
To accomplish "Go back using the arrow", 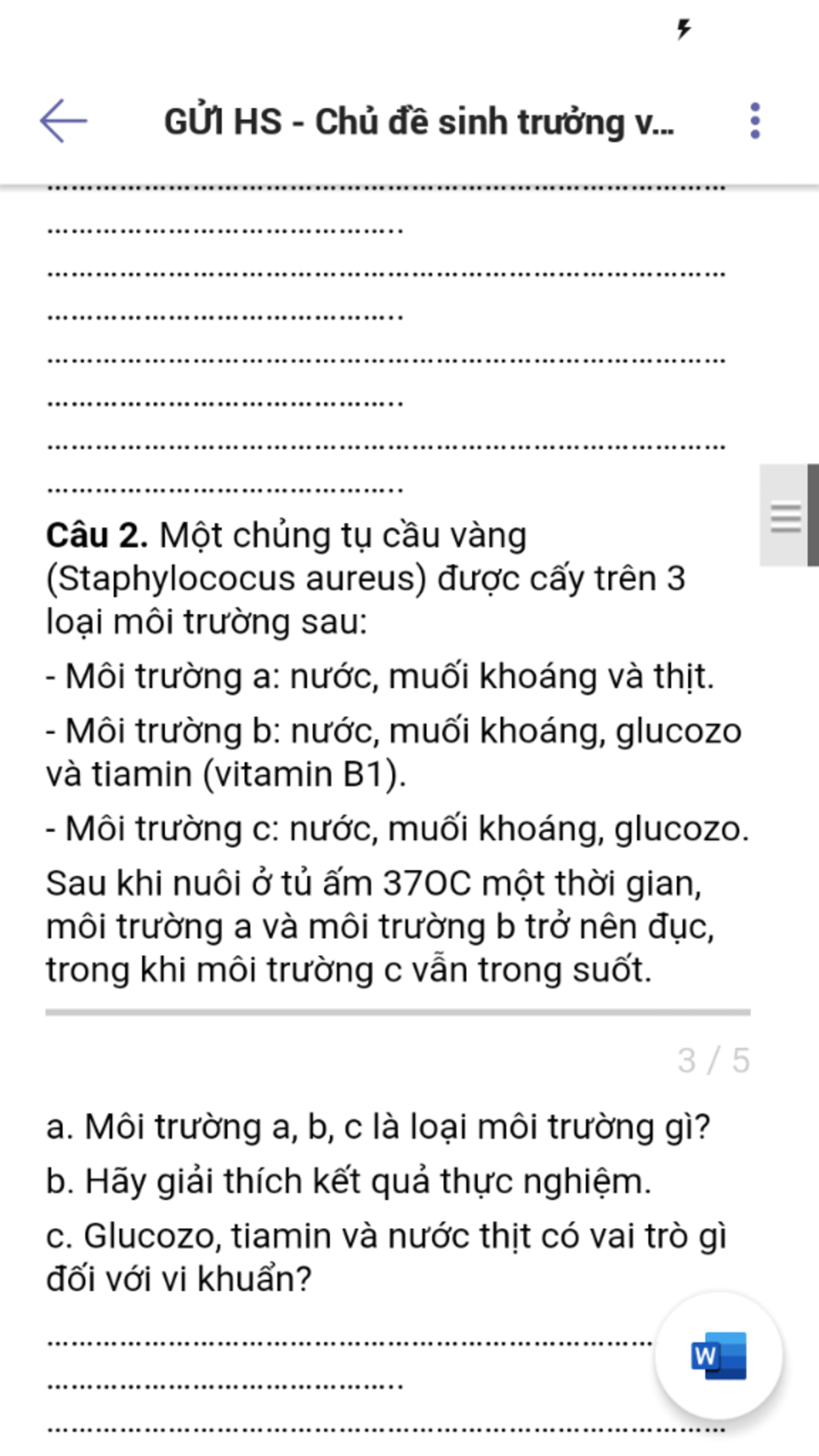I will pos(63,122).
